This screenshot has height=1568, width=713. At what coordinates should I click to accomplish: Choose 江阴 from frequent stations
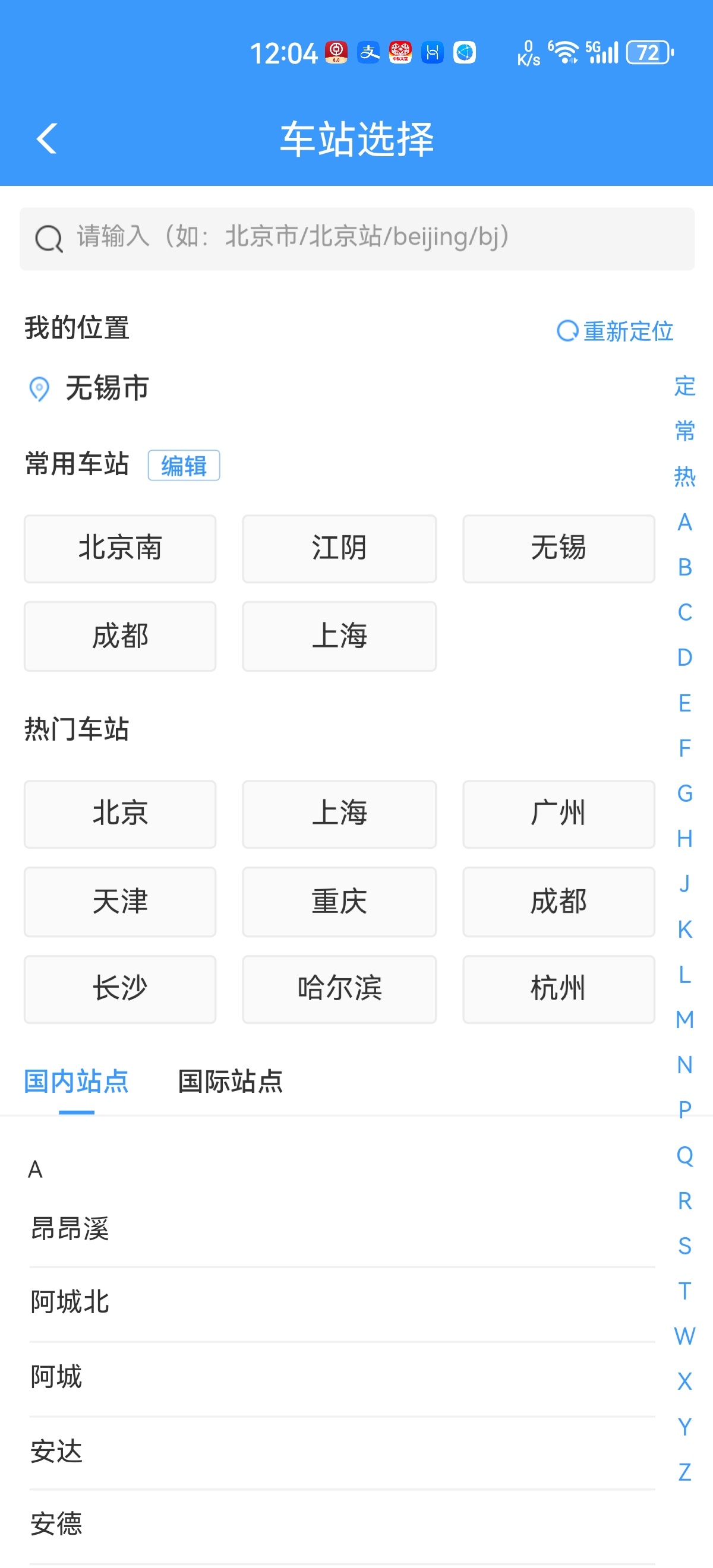click(x=339, y=548)
